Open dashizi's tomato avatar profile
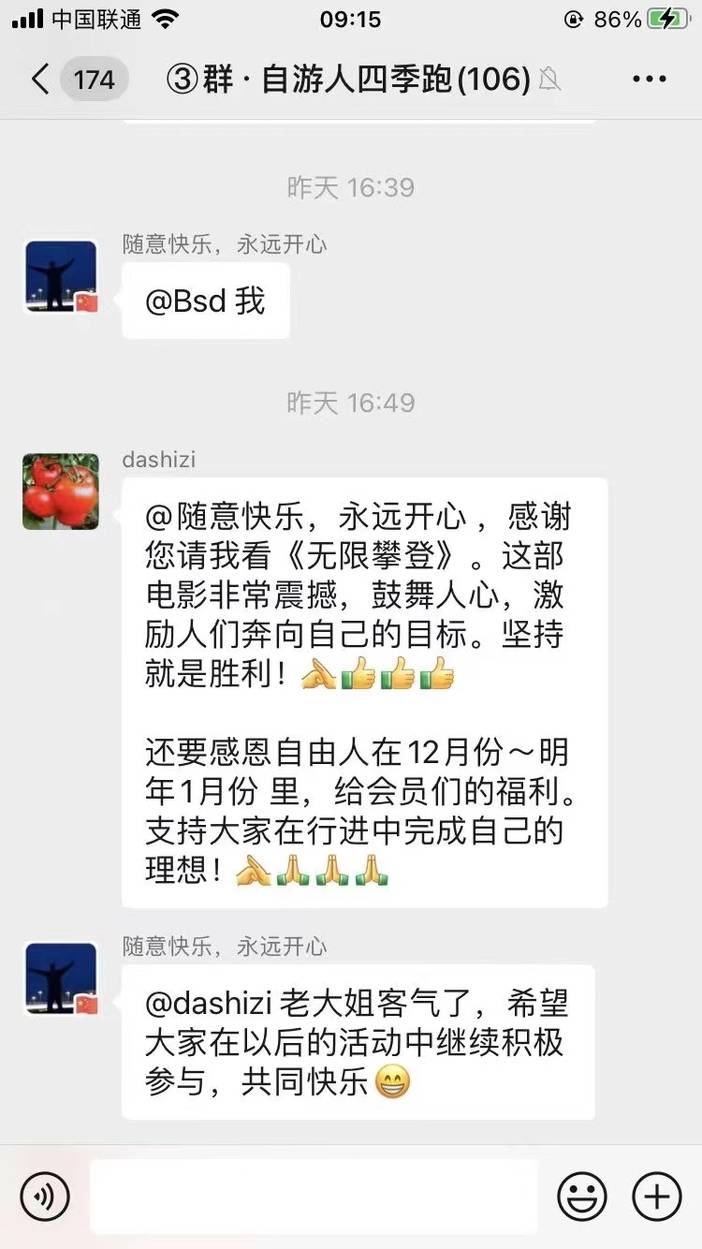This screenshot has height=1249, width=702. click(61, 491)
